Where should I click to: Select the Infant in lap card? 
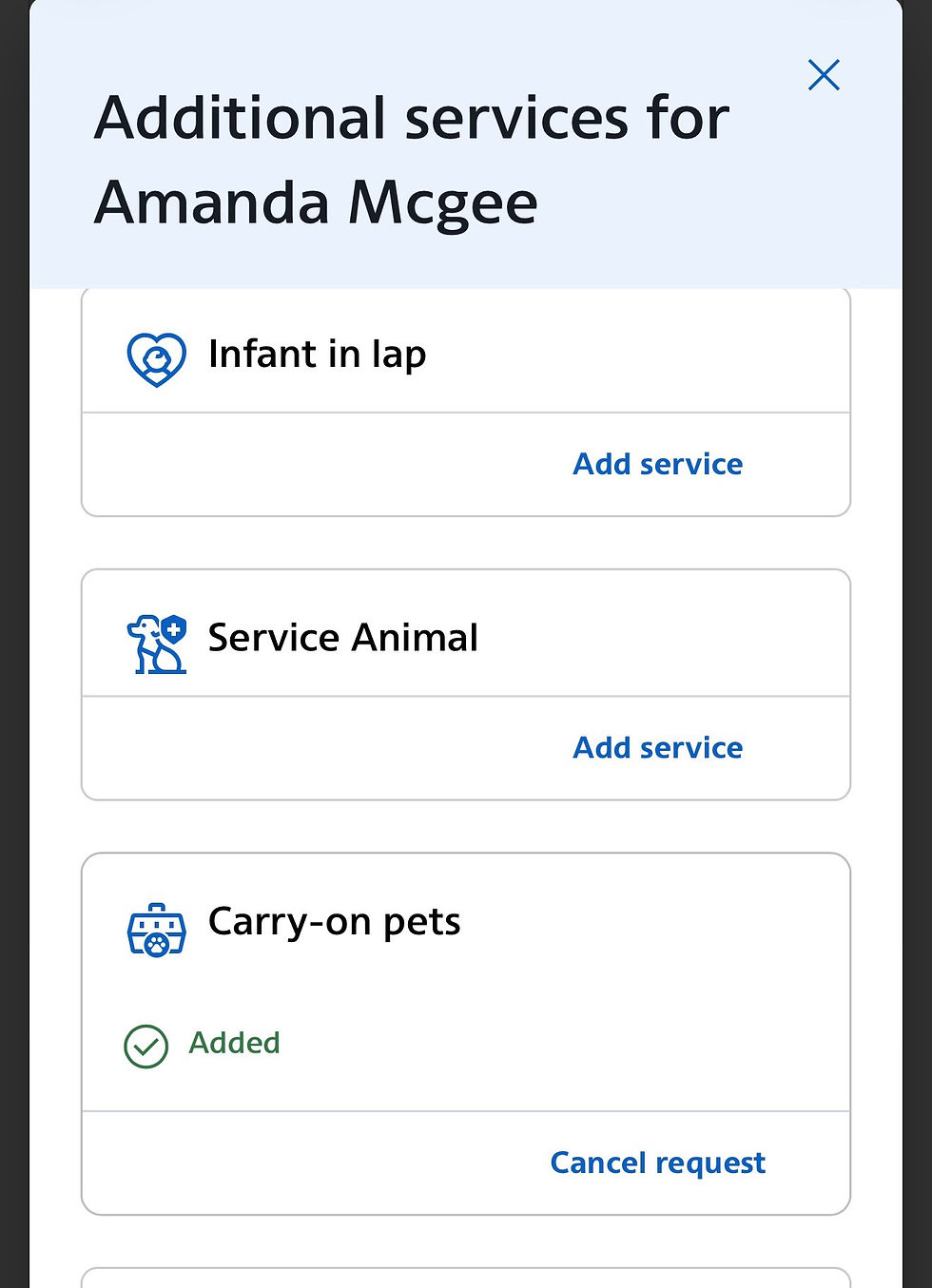point(465,352)
